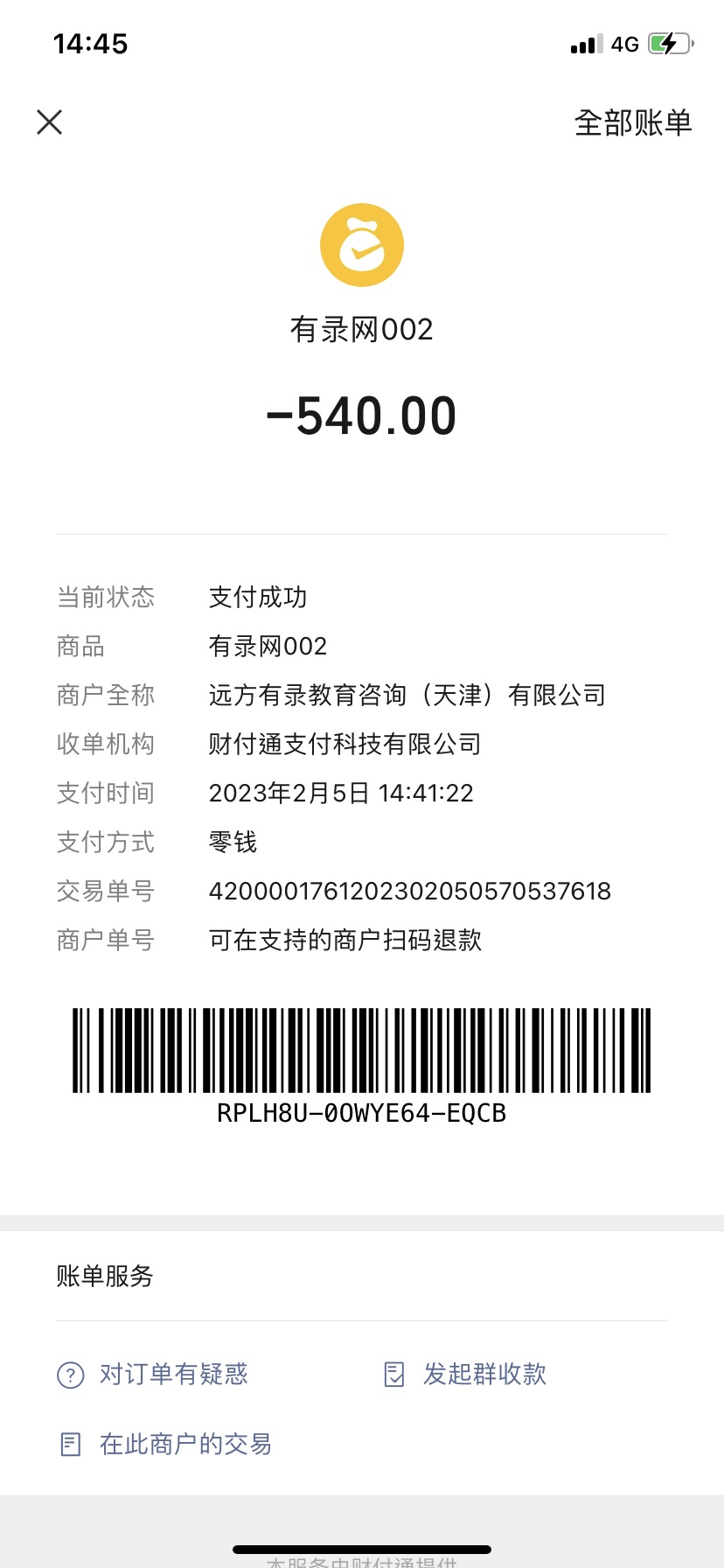Open 全部账单 (all bills)
The height and width of the screenshot is (1568, 724).
632,123
